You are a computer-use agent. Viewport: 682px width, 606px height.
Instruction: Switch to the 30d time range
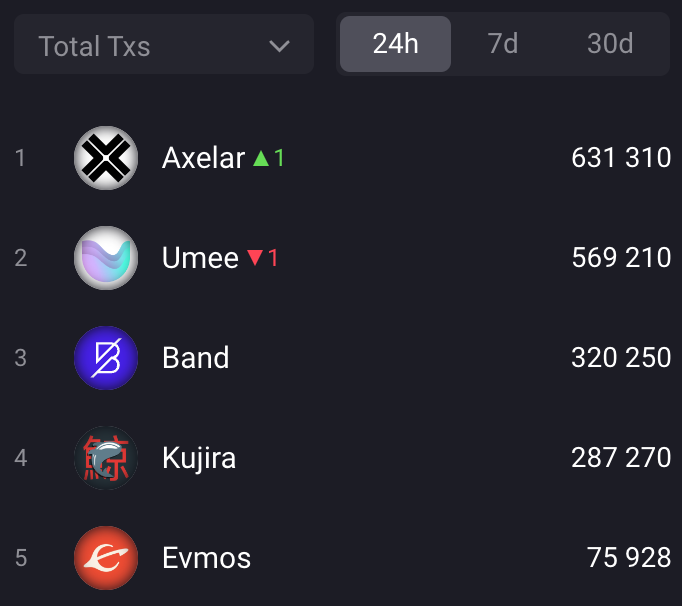pyautogui.click(x=610, y=45)
